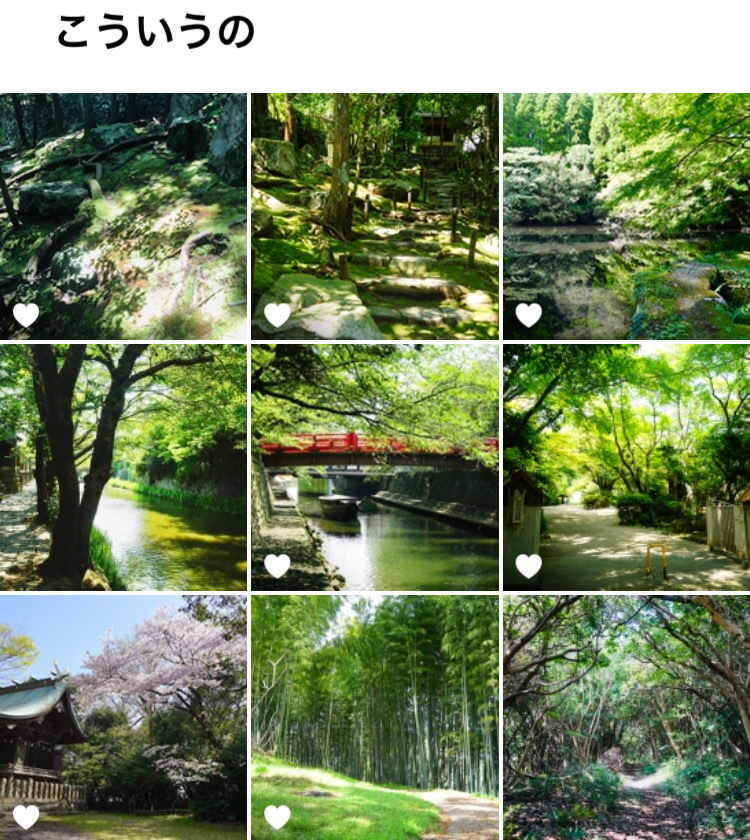
Task: Tap the heart on the bamboo grove photo
Action: click(277, 818)
